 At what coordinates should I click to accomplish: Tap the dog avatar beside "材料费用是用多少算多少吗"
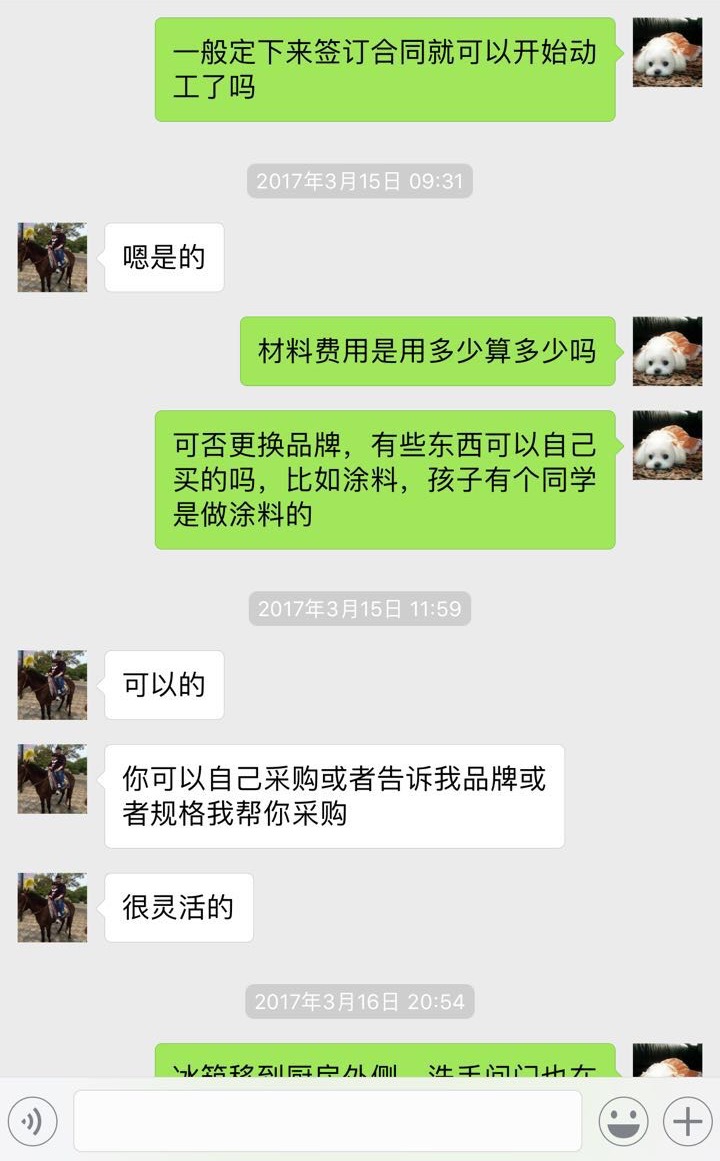click(x=667, y=351)
